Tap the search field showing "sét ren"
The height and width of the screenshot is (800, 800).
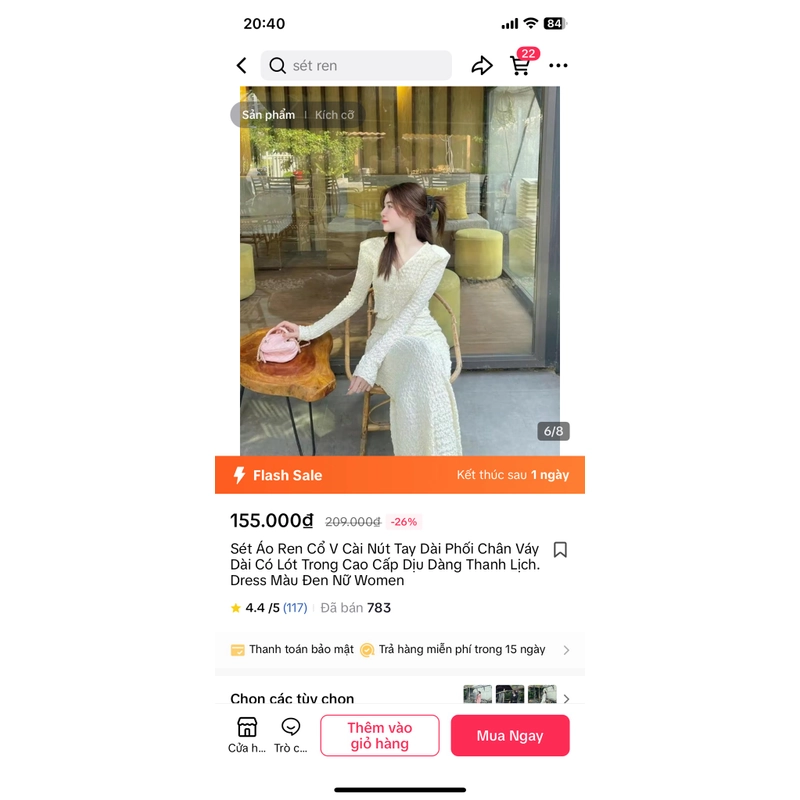(x=356, y=66)
